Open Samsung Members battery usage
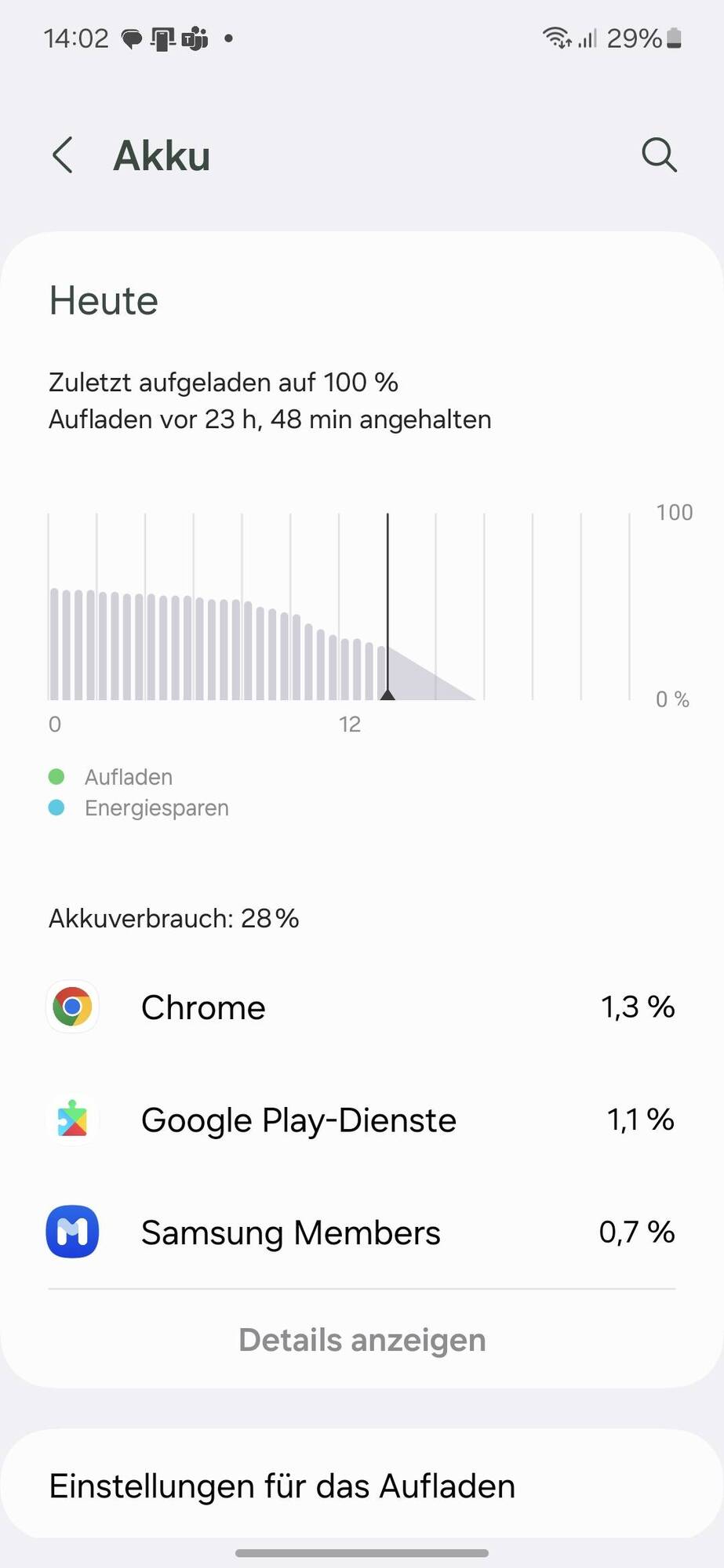 pos(361,1232)
